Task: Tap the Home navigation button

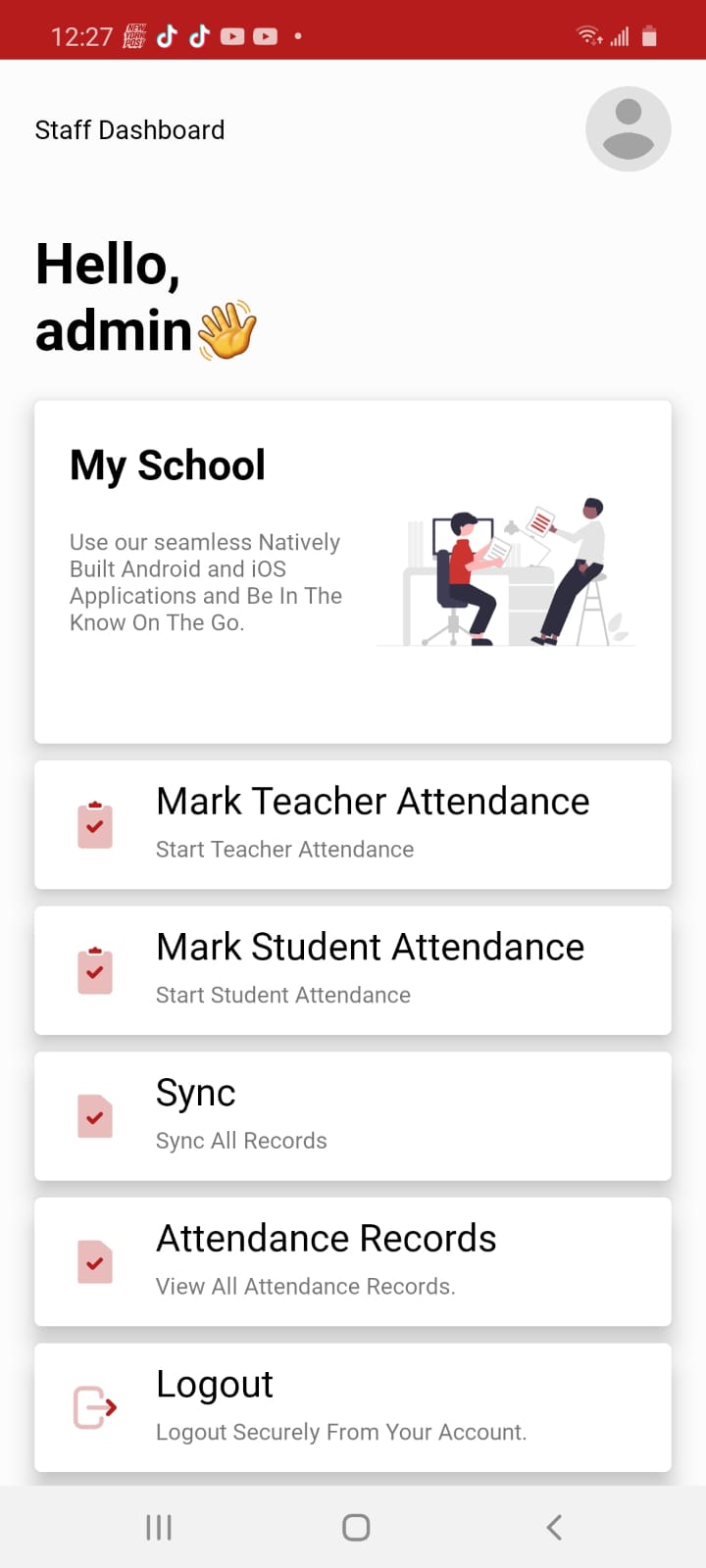Action: (355, 1526)
